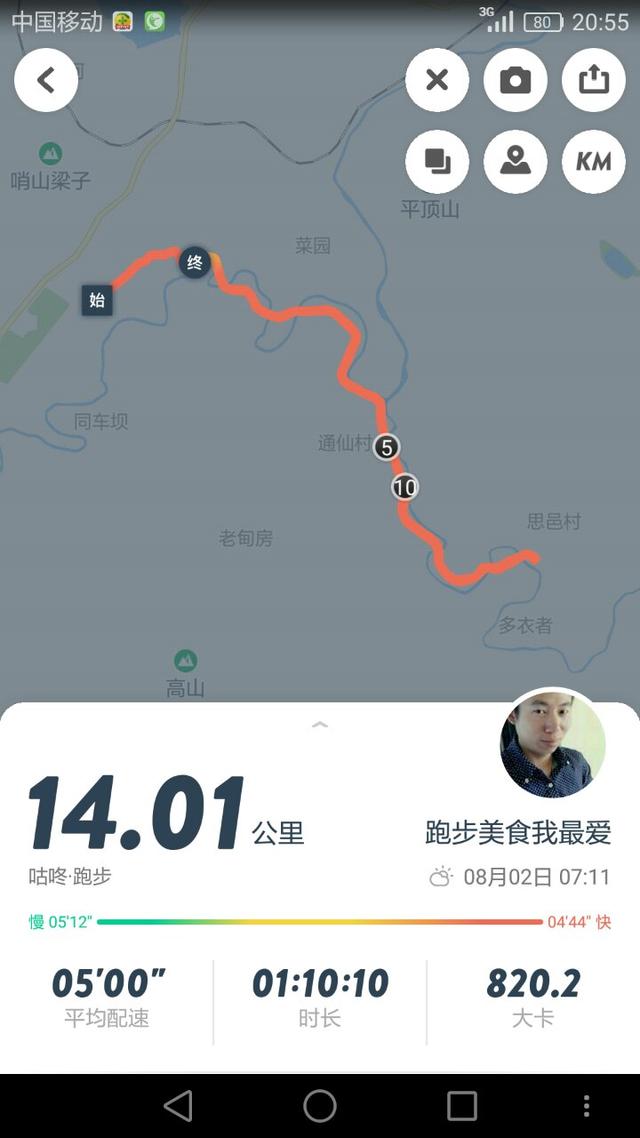Tap the X button above the map
640x1138 pixels.
(437, 80)
